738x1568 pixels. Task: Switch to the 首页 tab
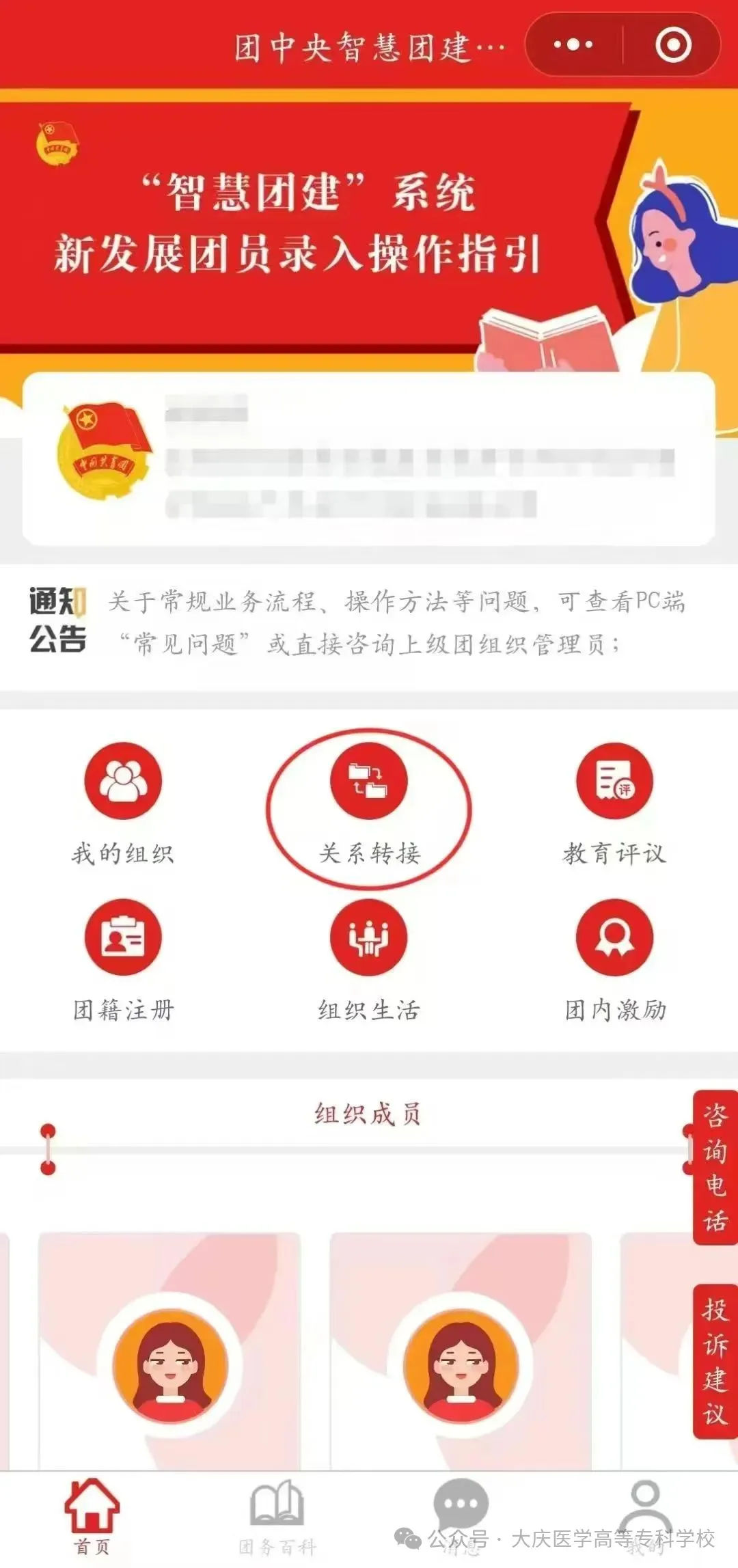click(x=92, y=1518)
